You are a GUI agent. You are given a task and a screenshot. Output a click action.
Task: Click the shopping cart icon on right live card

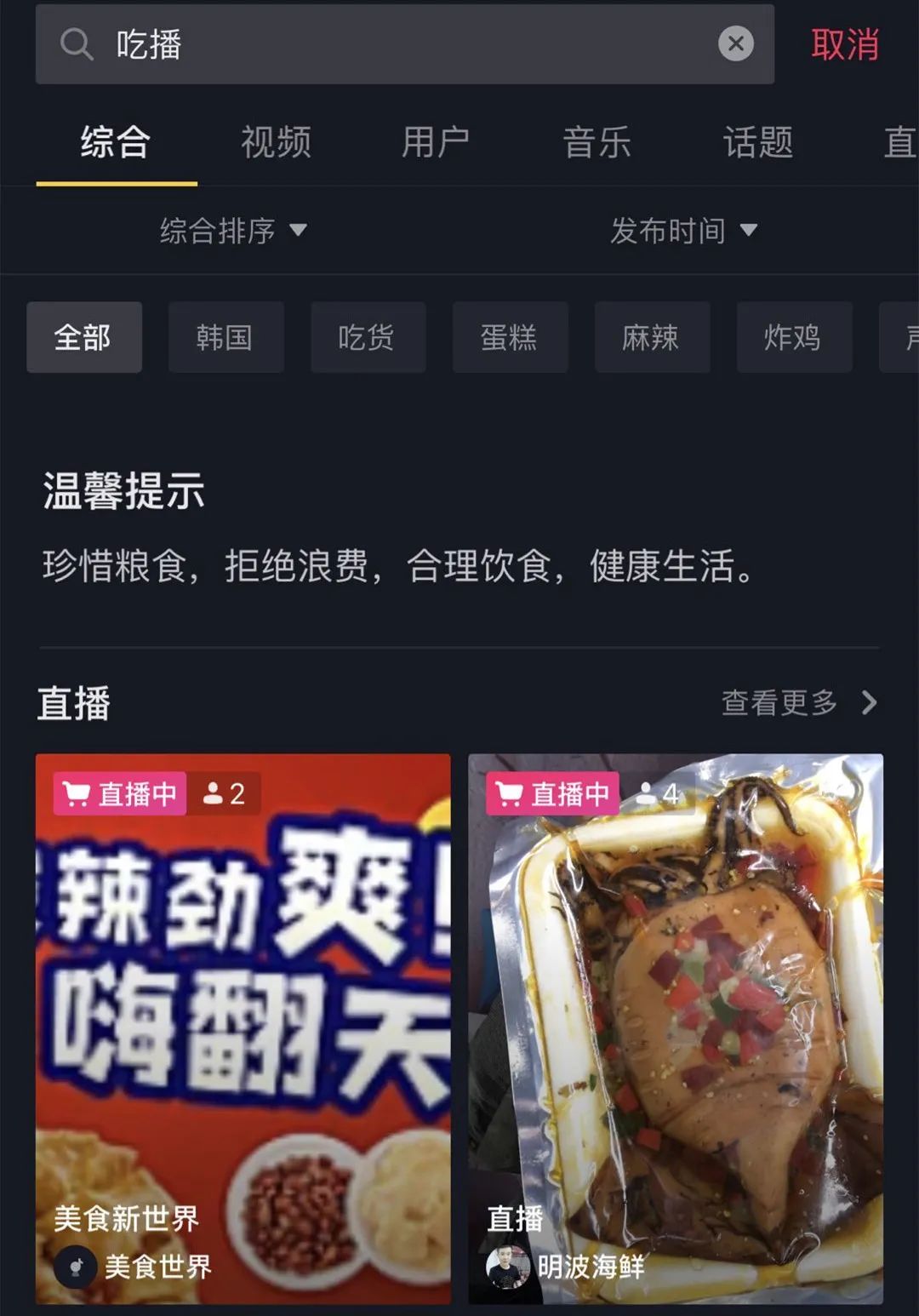click(511, 795)
